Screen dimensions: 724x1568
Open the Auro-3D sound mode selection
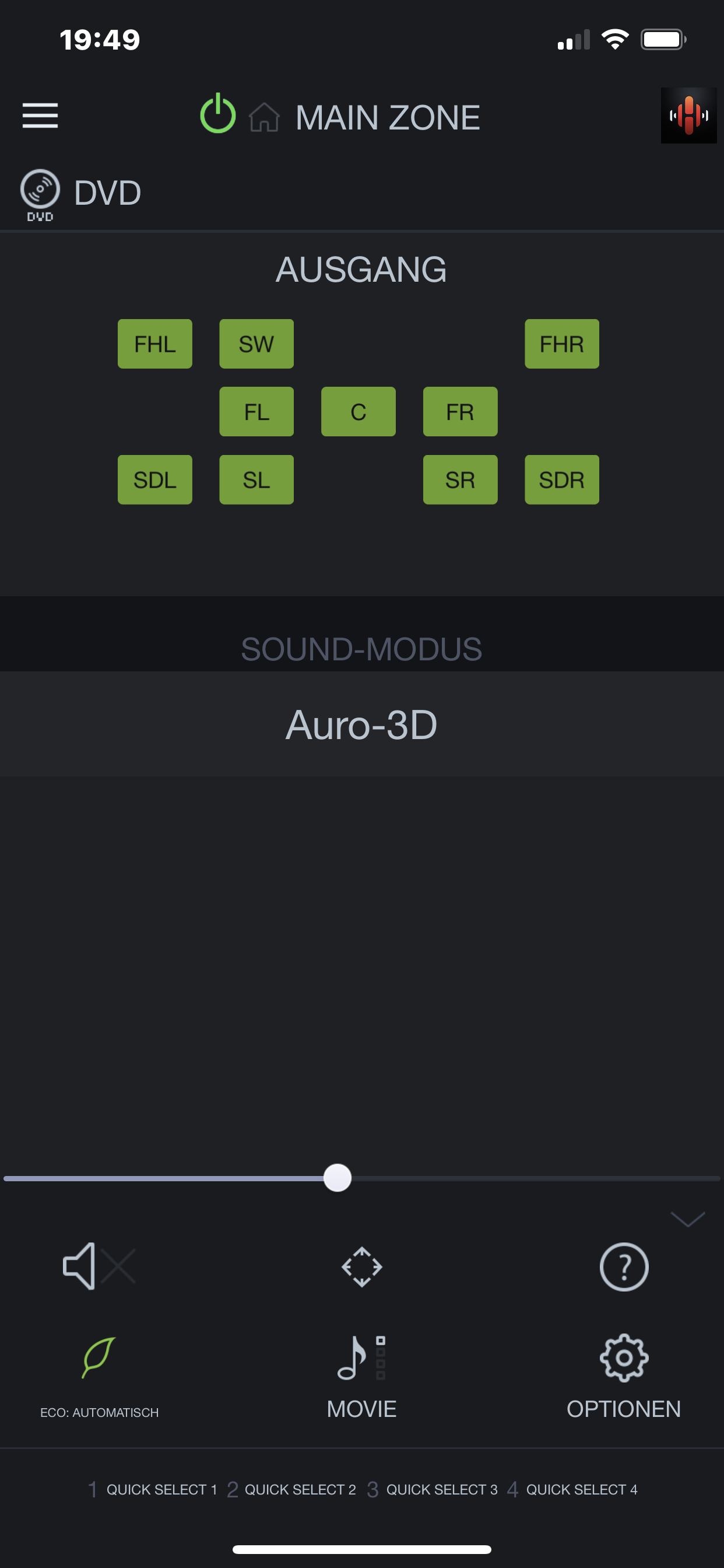click(362, 724)
